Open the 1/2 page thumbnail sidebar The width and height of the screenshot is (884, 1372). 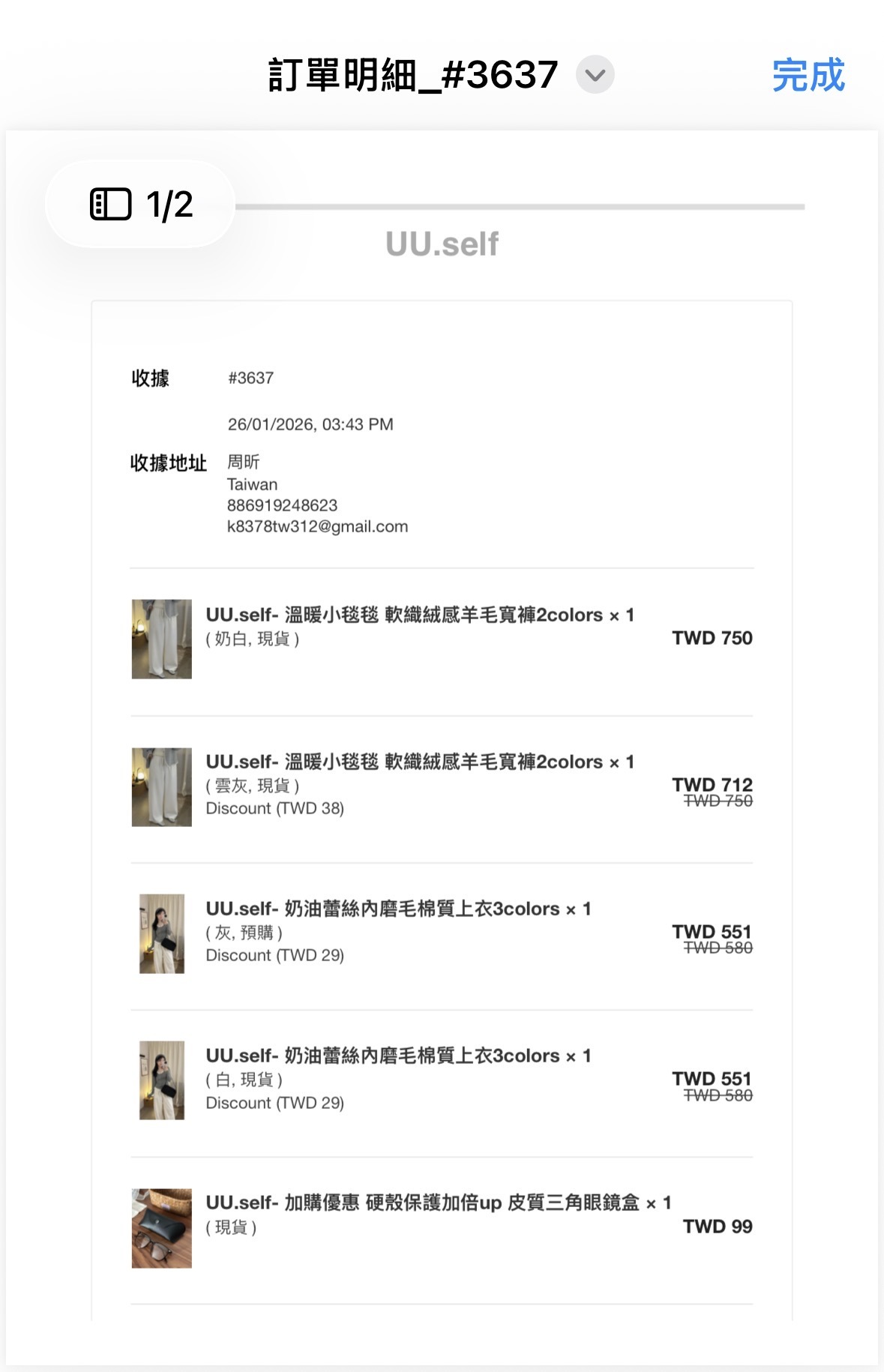(140, 204)
